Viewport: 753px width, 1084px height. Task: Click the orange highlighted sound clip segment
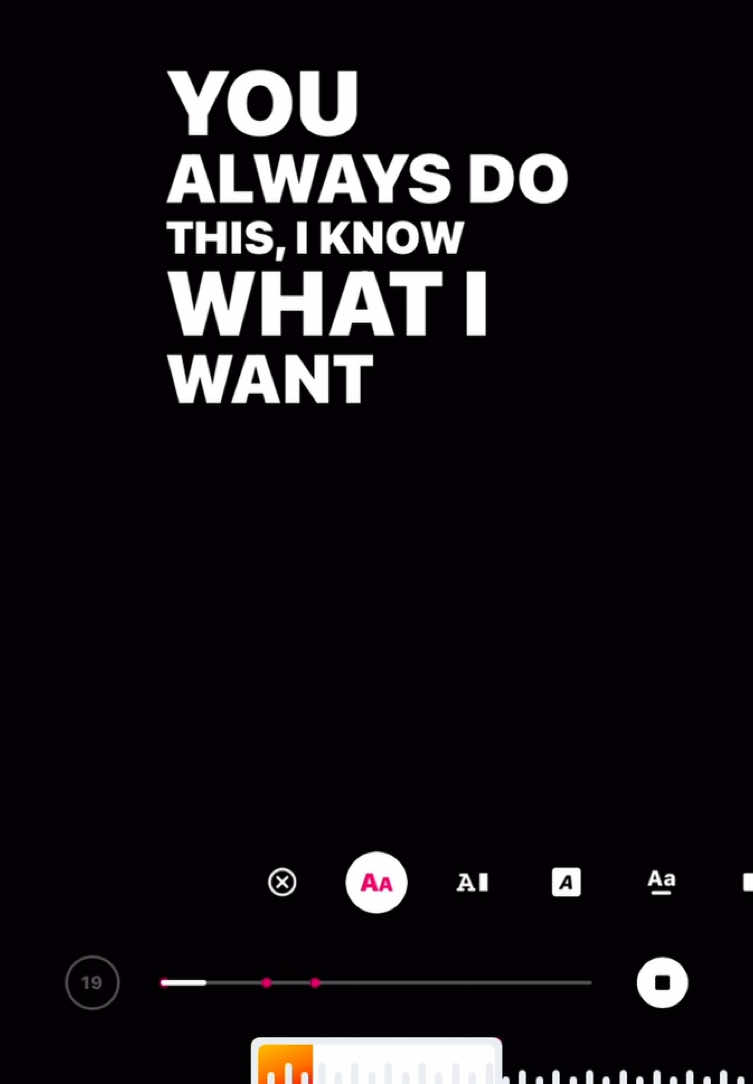283,1066
